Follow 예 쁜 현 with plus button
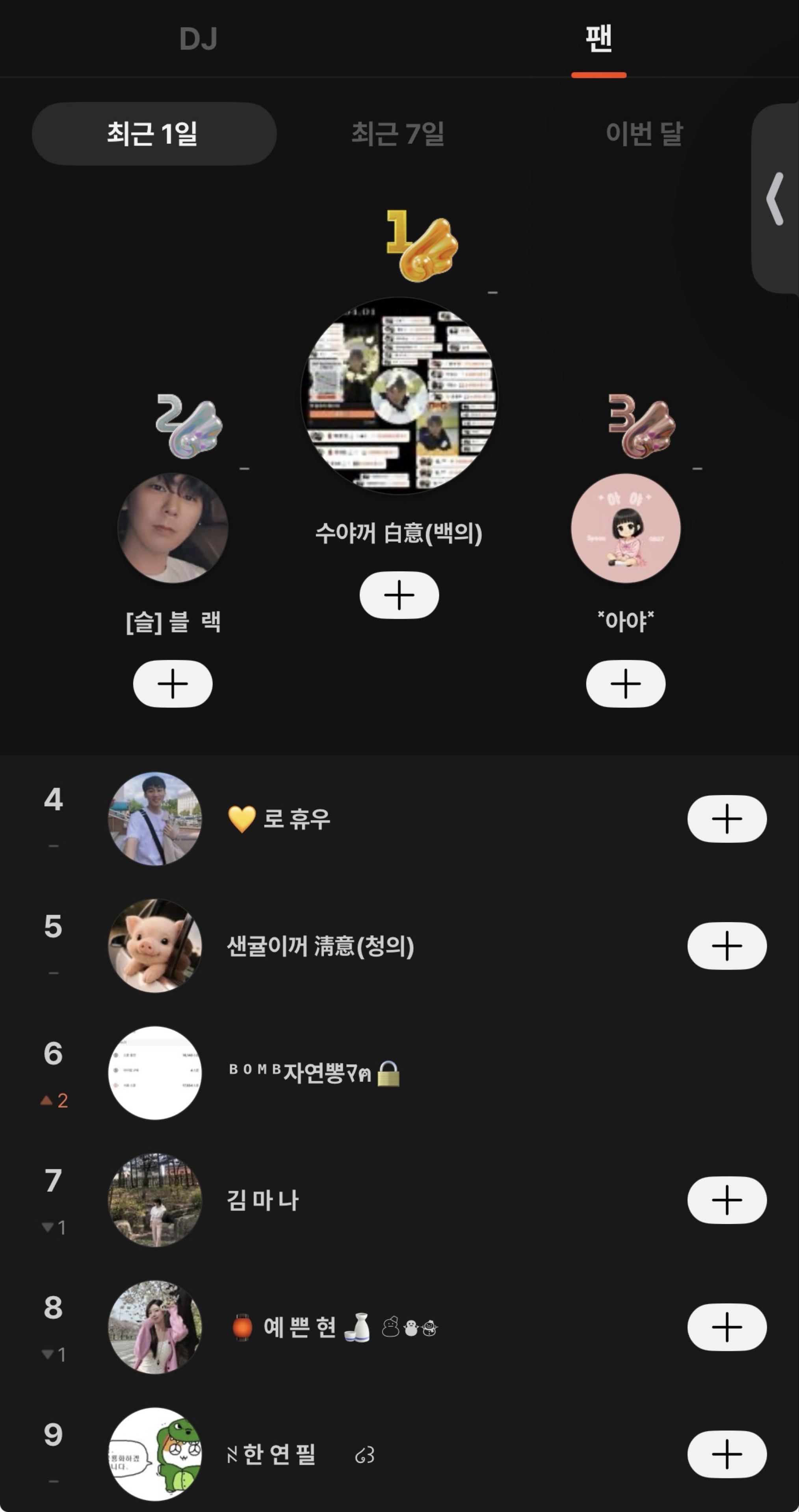799x1512 pixels. tap(727, 1327)
